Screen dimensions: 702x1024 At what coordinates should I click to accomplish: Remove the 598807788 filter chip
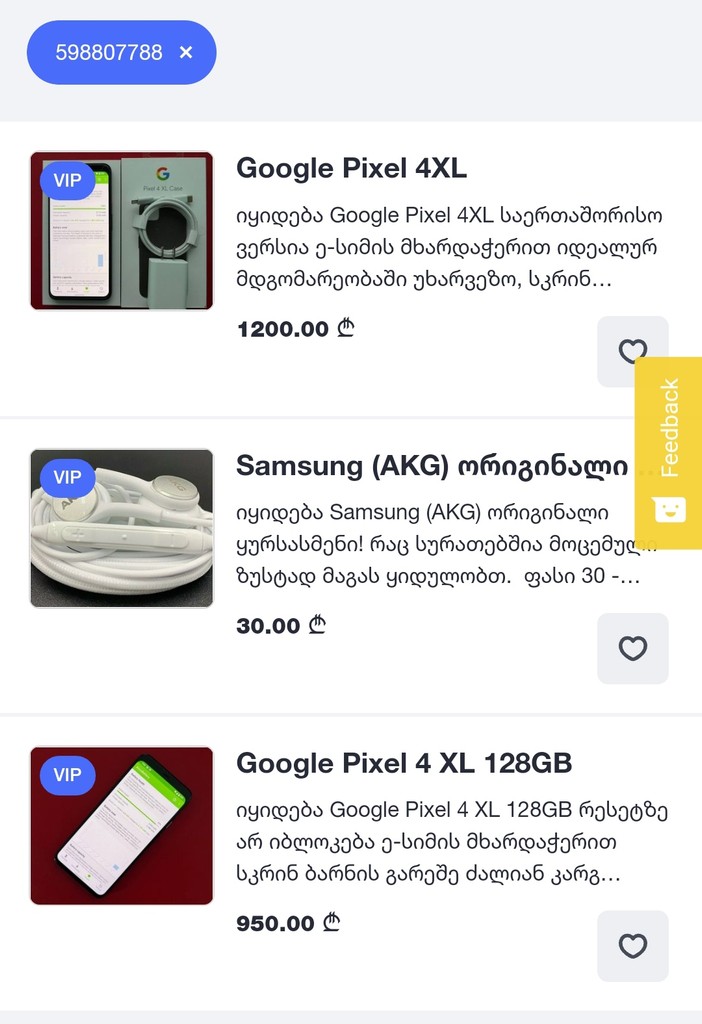[185, 53]
